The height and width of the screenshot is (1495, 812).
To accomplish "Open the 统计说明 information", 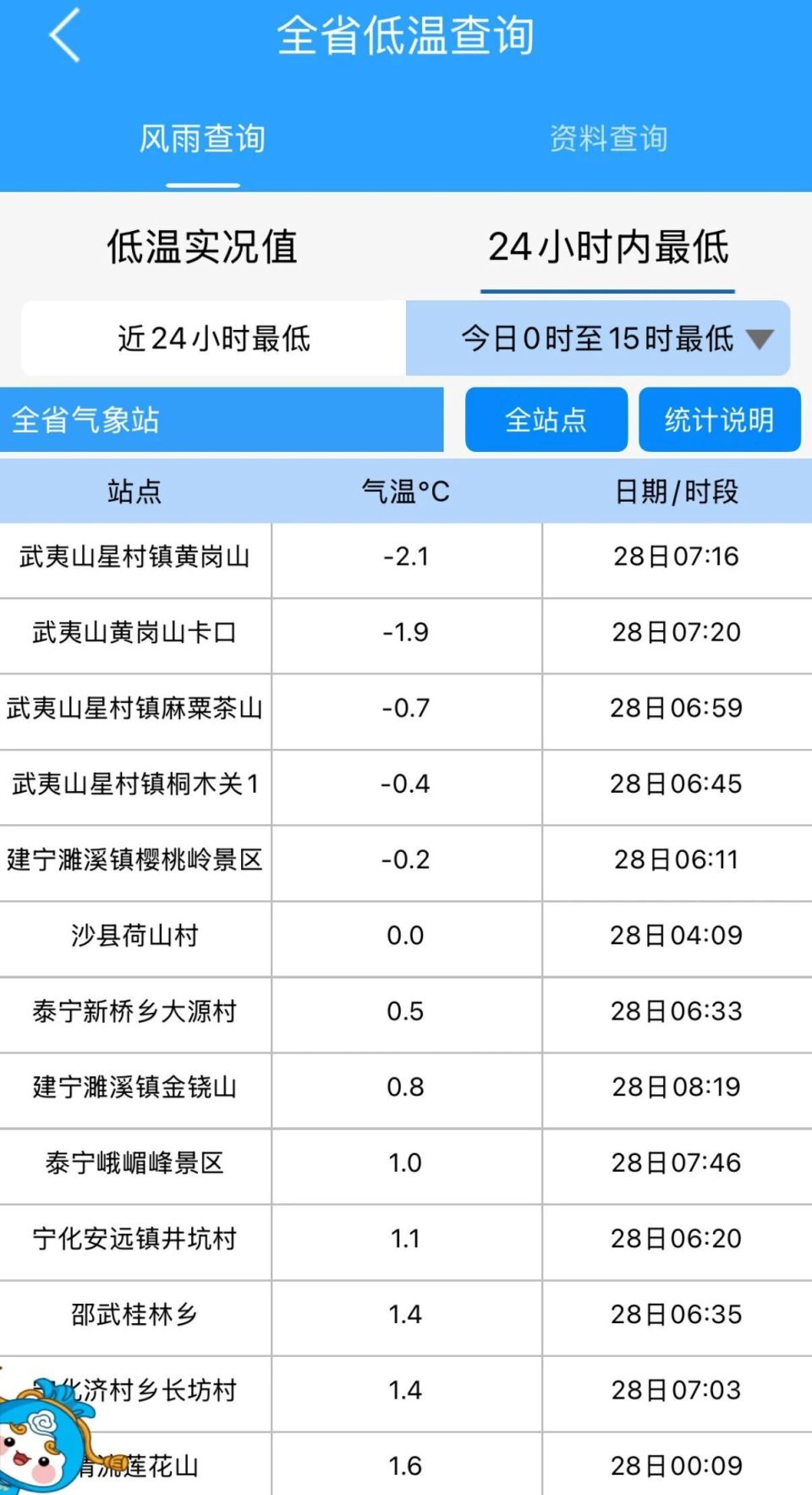I will tap(720, 420).
